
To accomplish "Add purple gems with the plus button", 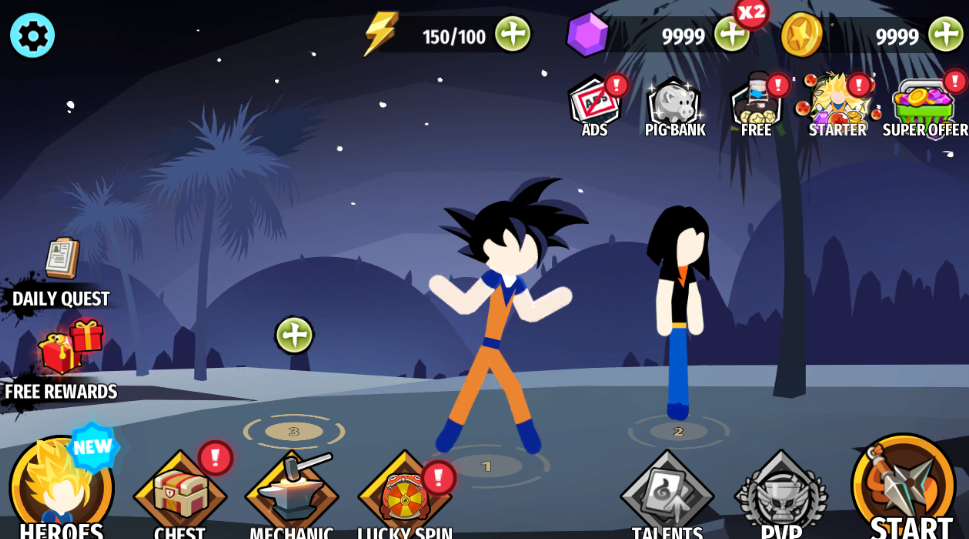I will 731,34.
